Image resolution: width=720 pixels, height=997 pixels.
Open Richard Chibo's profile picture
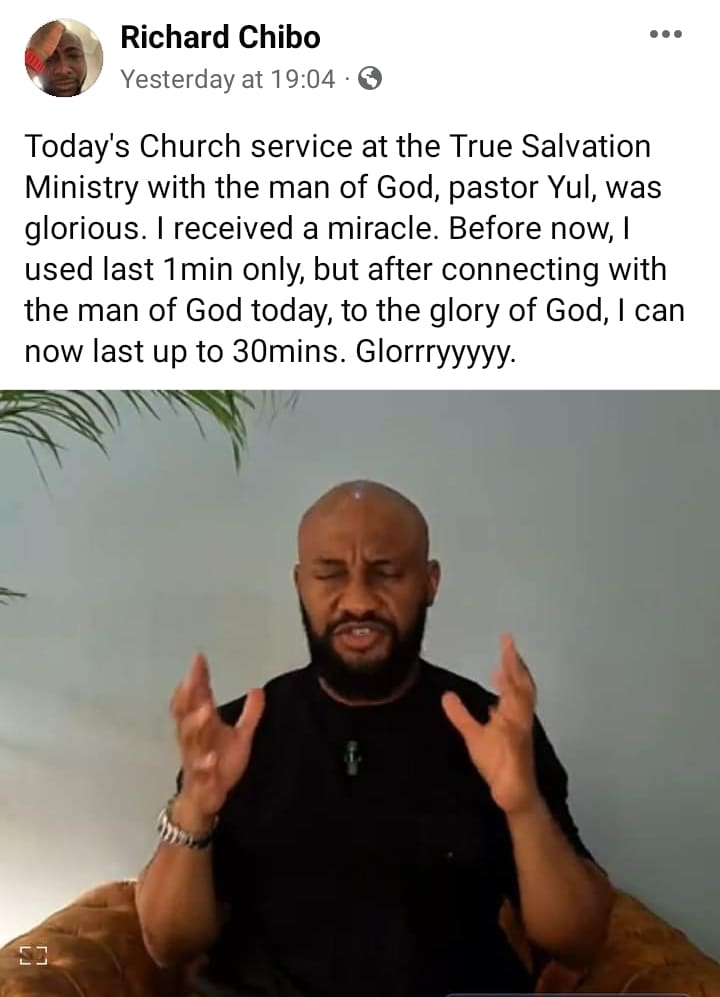pos(64,56)
